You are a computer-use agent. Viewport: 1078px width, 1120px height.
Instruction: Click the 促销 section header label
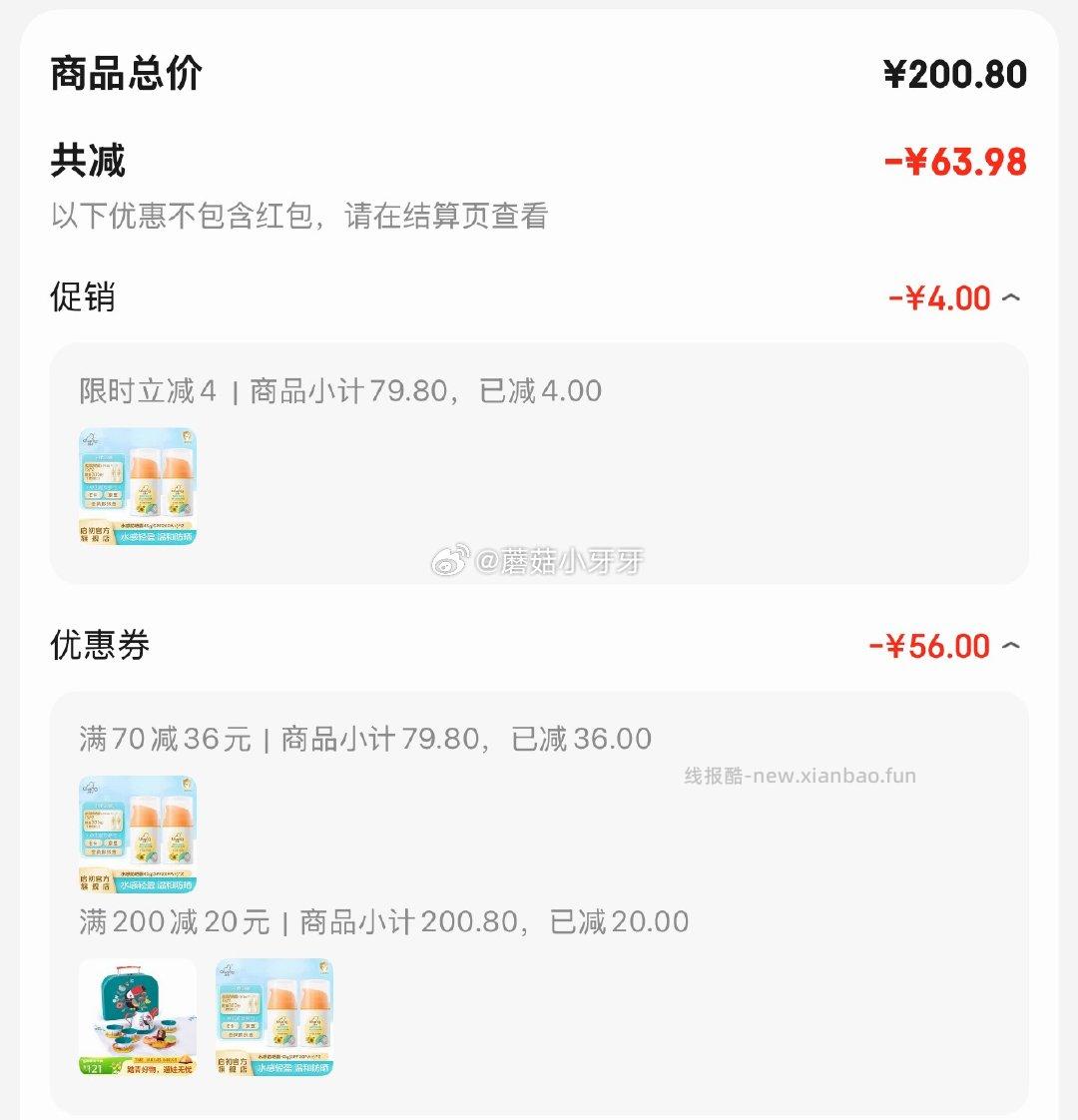(x=81, y=297)
